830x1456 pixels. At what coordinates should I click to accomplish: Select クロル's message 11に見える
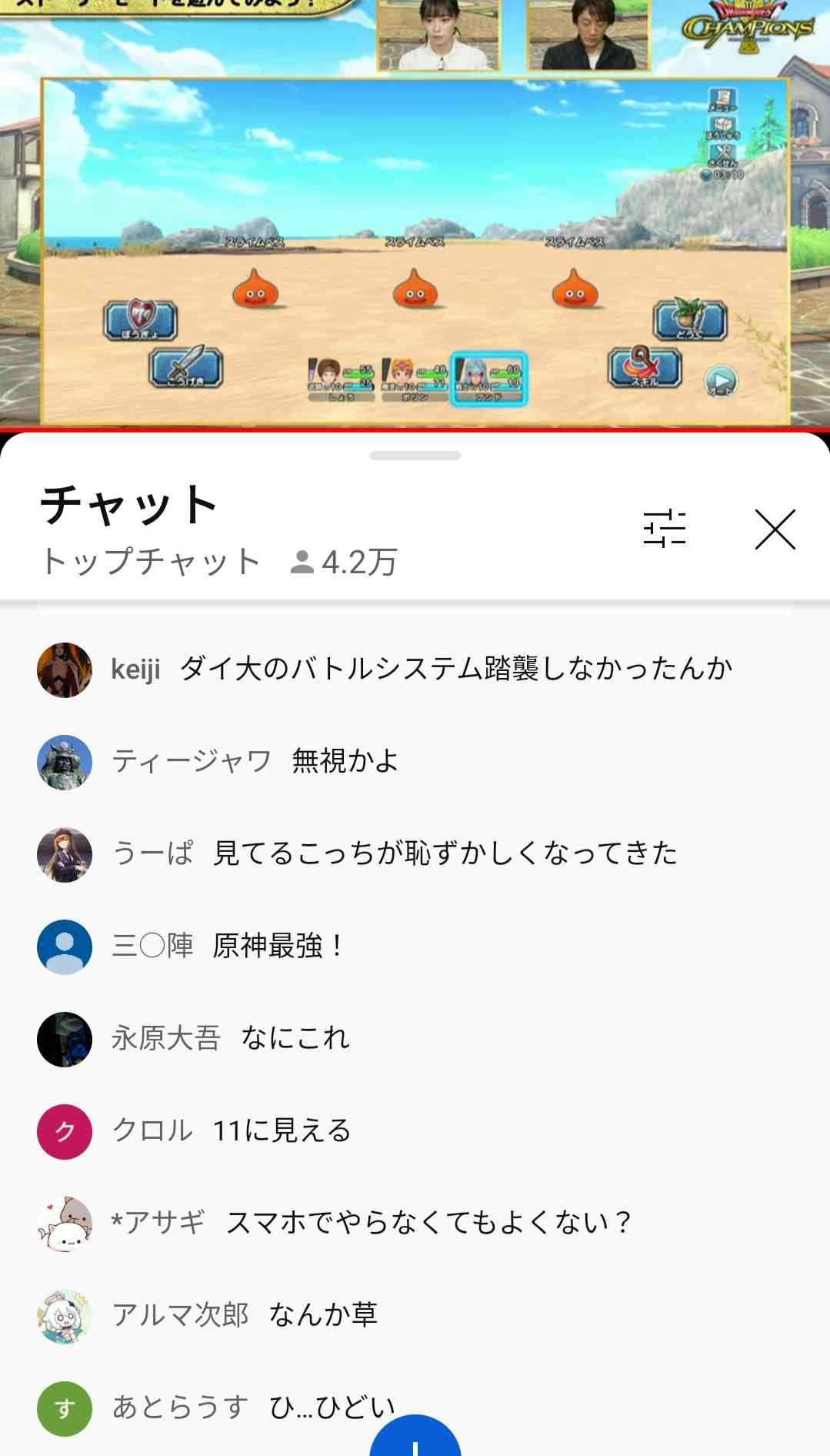282,1130
